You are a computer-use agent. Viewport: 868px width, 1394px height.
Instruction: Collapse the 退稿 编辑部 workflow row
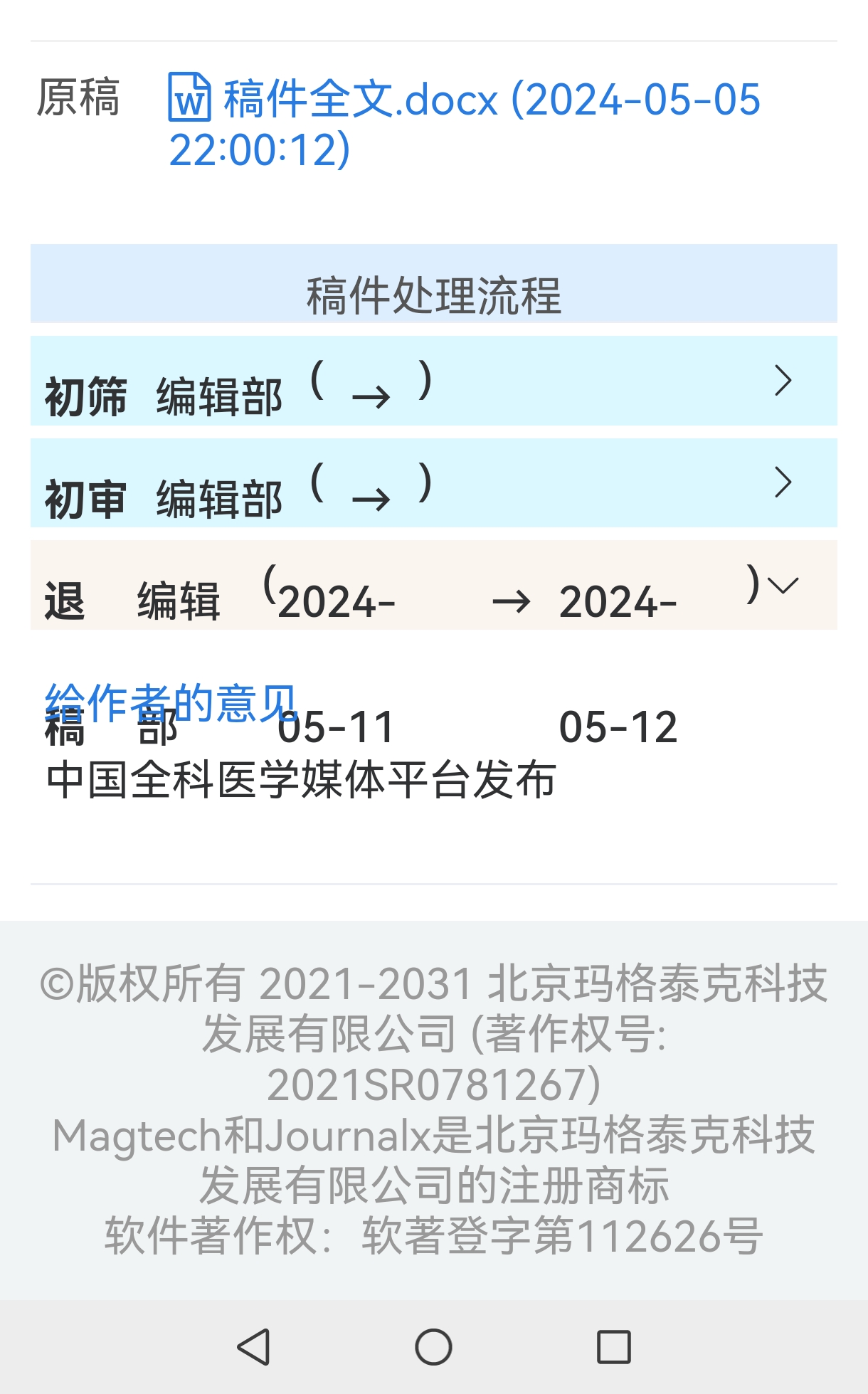(433, 585)
